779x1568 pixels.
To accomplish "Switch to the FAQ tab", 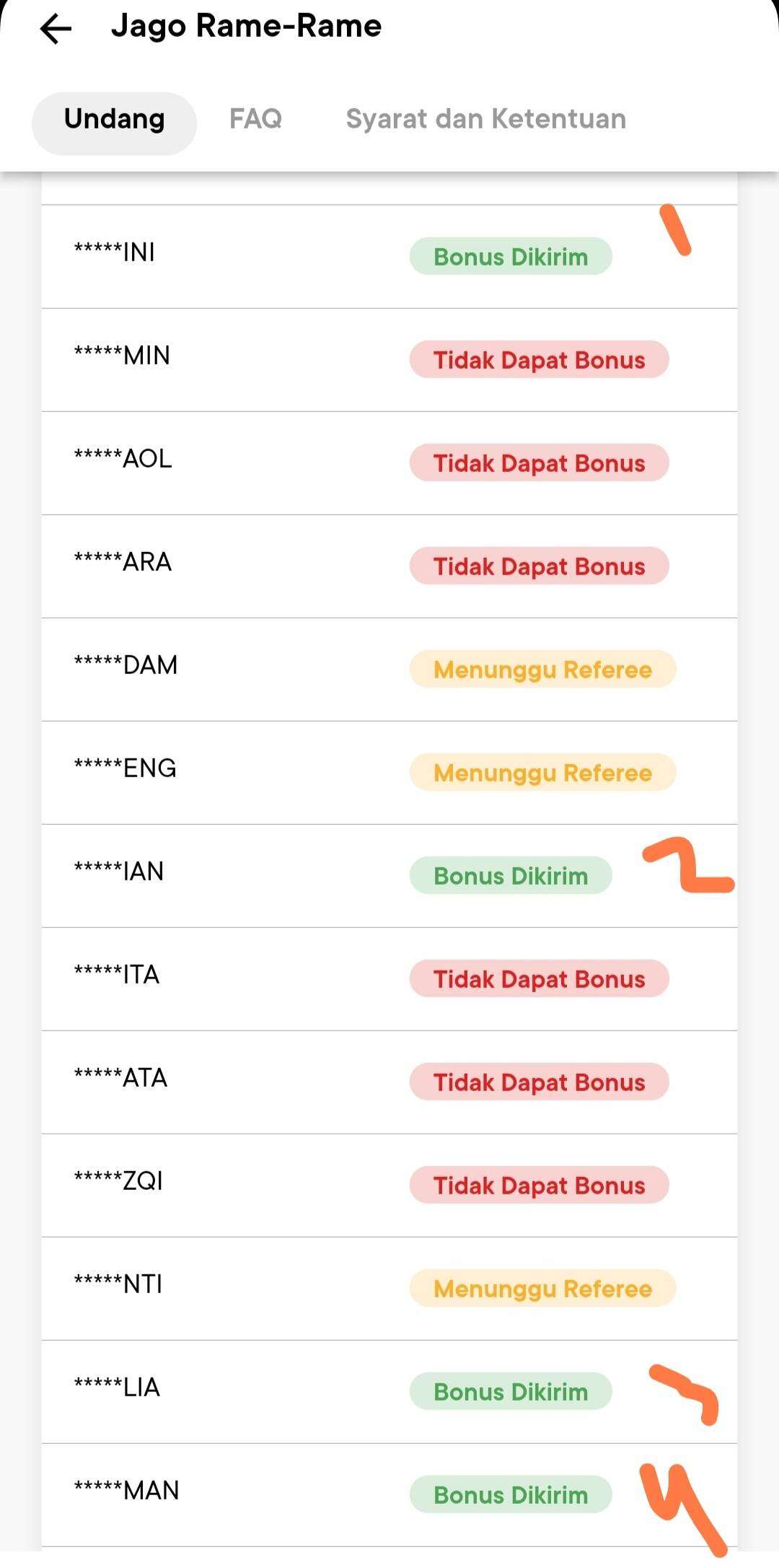I will [x=256, y=119].
